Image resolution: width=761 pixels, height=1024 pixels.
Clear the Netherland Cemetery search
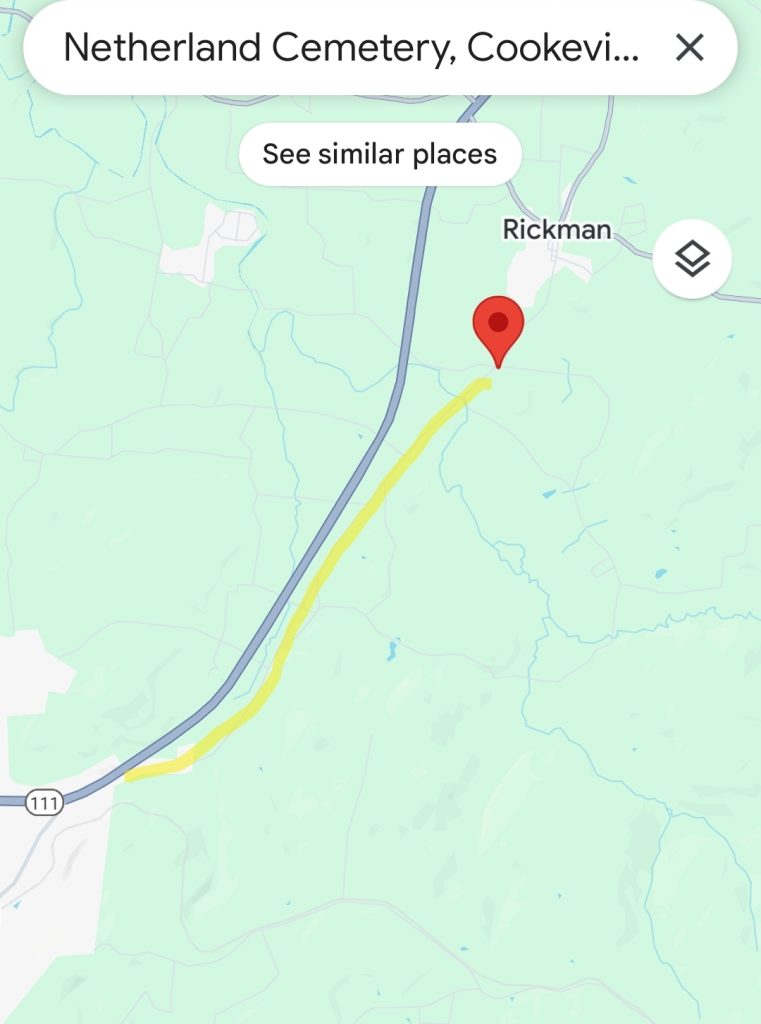click(690, 47)
